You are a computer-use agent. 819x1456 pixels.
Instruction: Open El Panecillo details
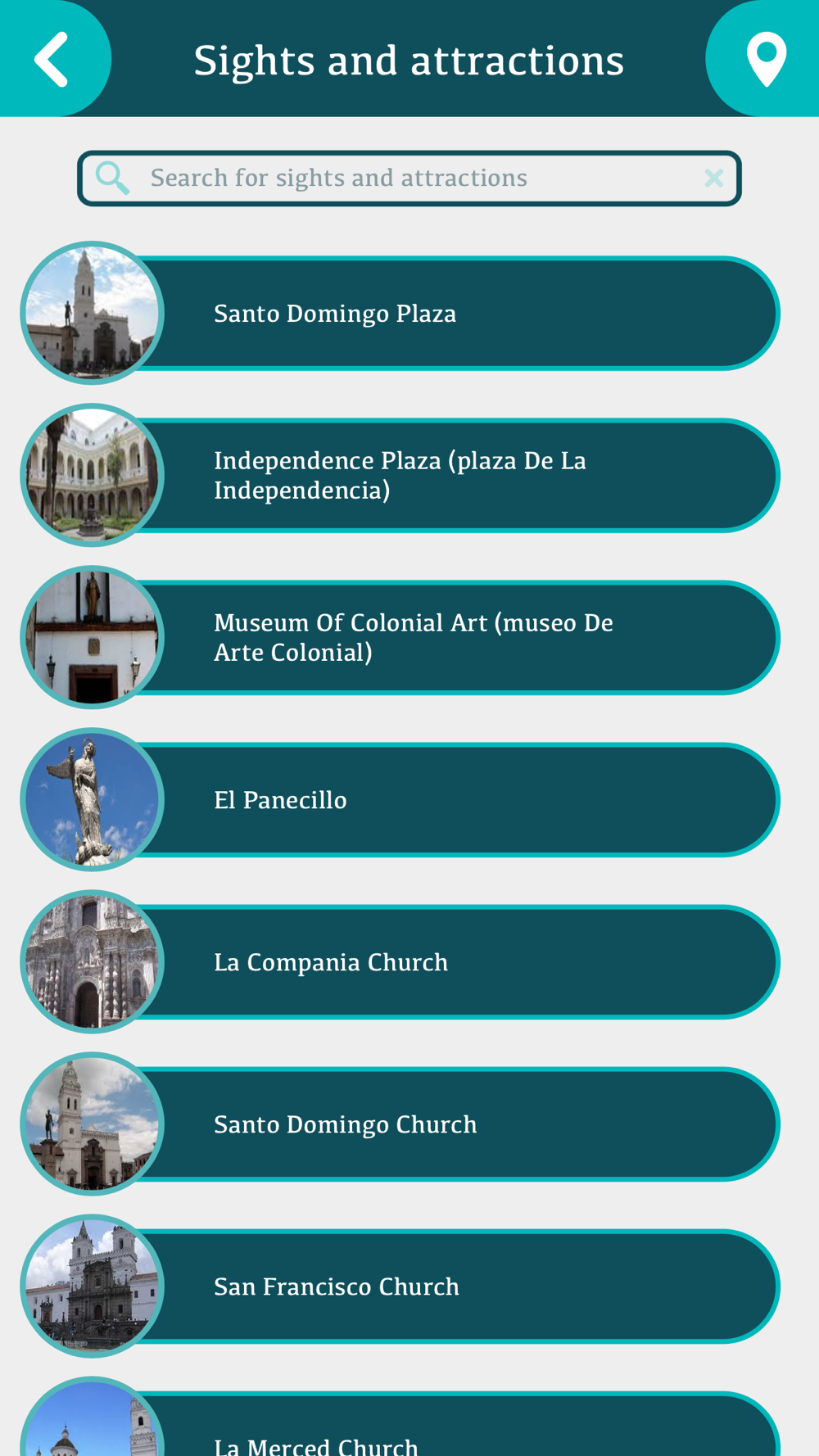coord(400,799)
